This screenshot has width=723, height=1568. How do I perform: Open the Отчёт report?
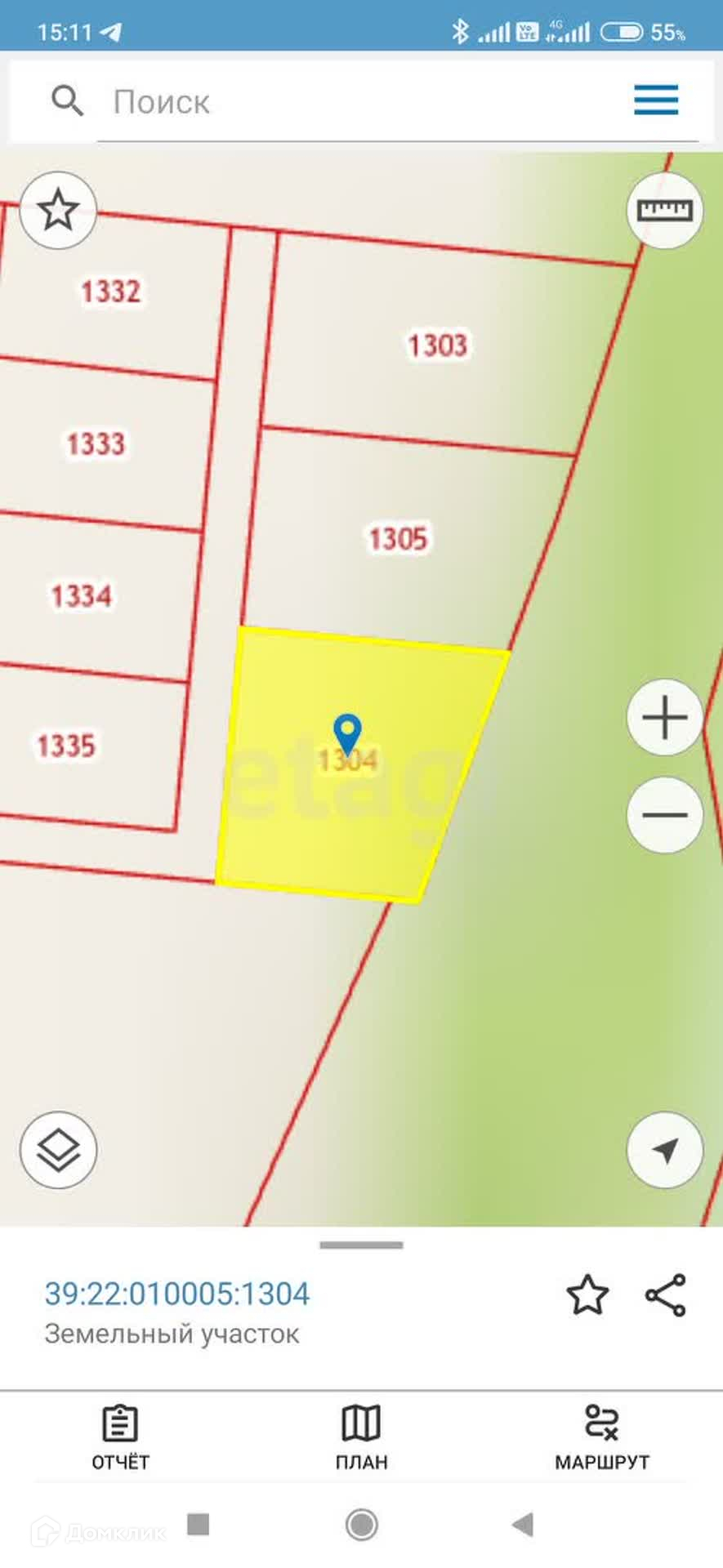click(120, 1437)
